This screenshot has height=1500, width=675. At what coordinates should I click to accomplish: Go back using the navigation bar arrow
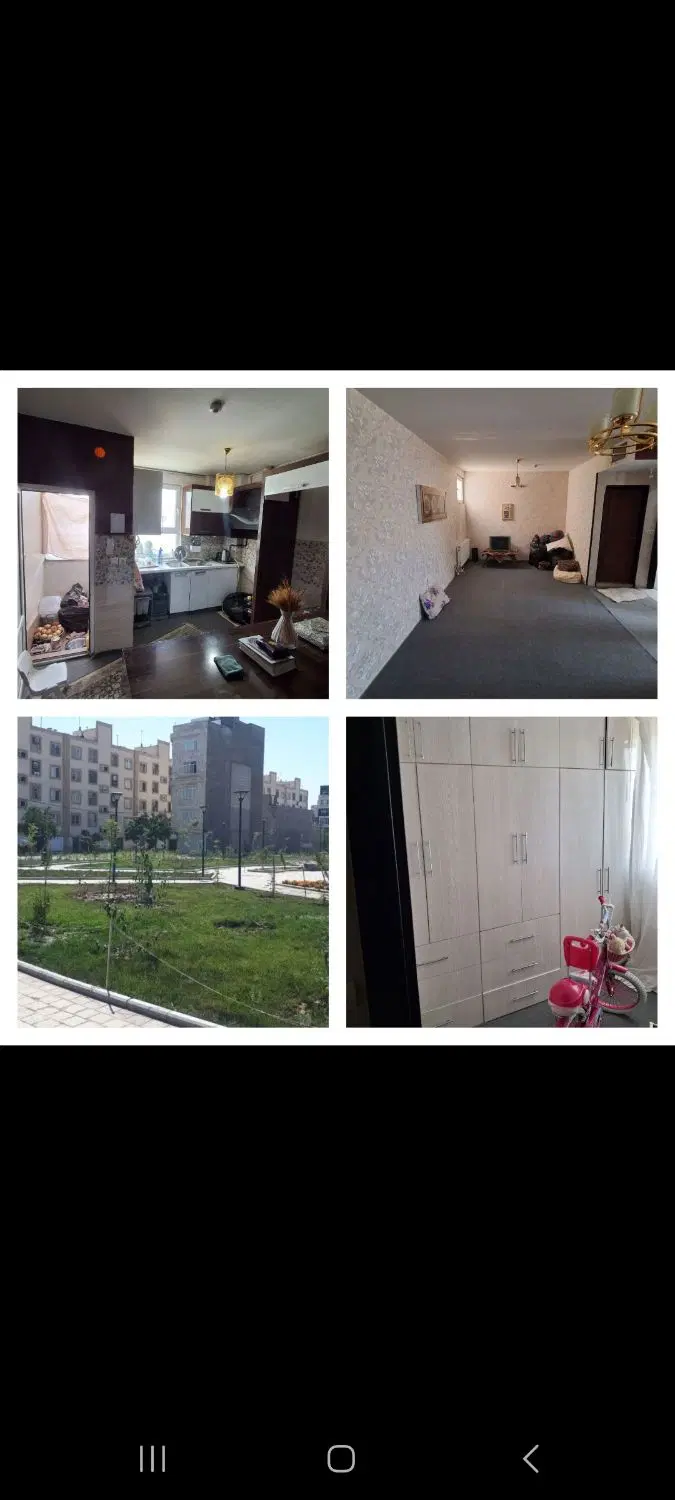coord(531,1459)
